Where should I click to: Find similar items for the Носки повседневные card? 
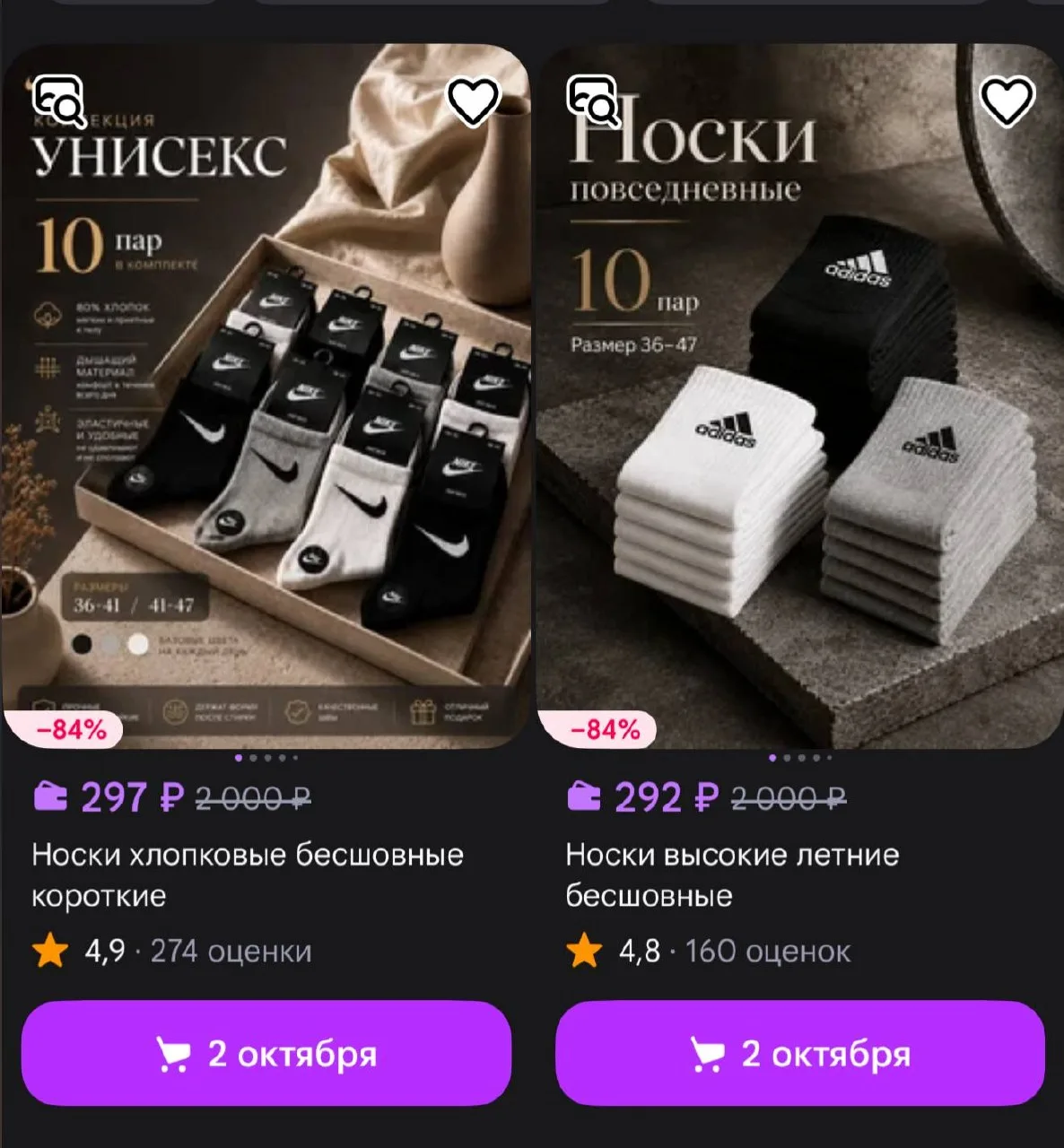593,100
